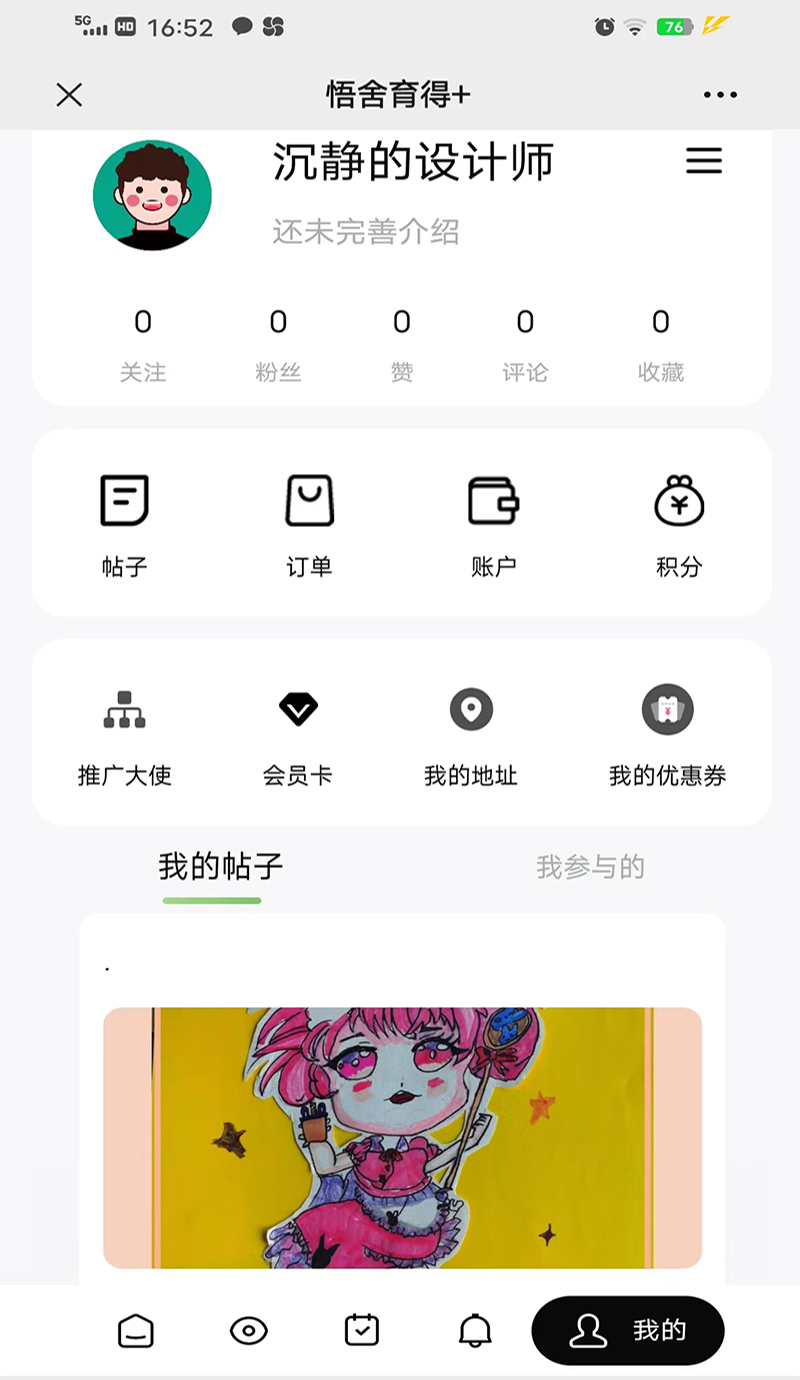Open the three-dot menu at top right

tap(720, 94)
